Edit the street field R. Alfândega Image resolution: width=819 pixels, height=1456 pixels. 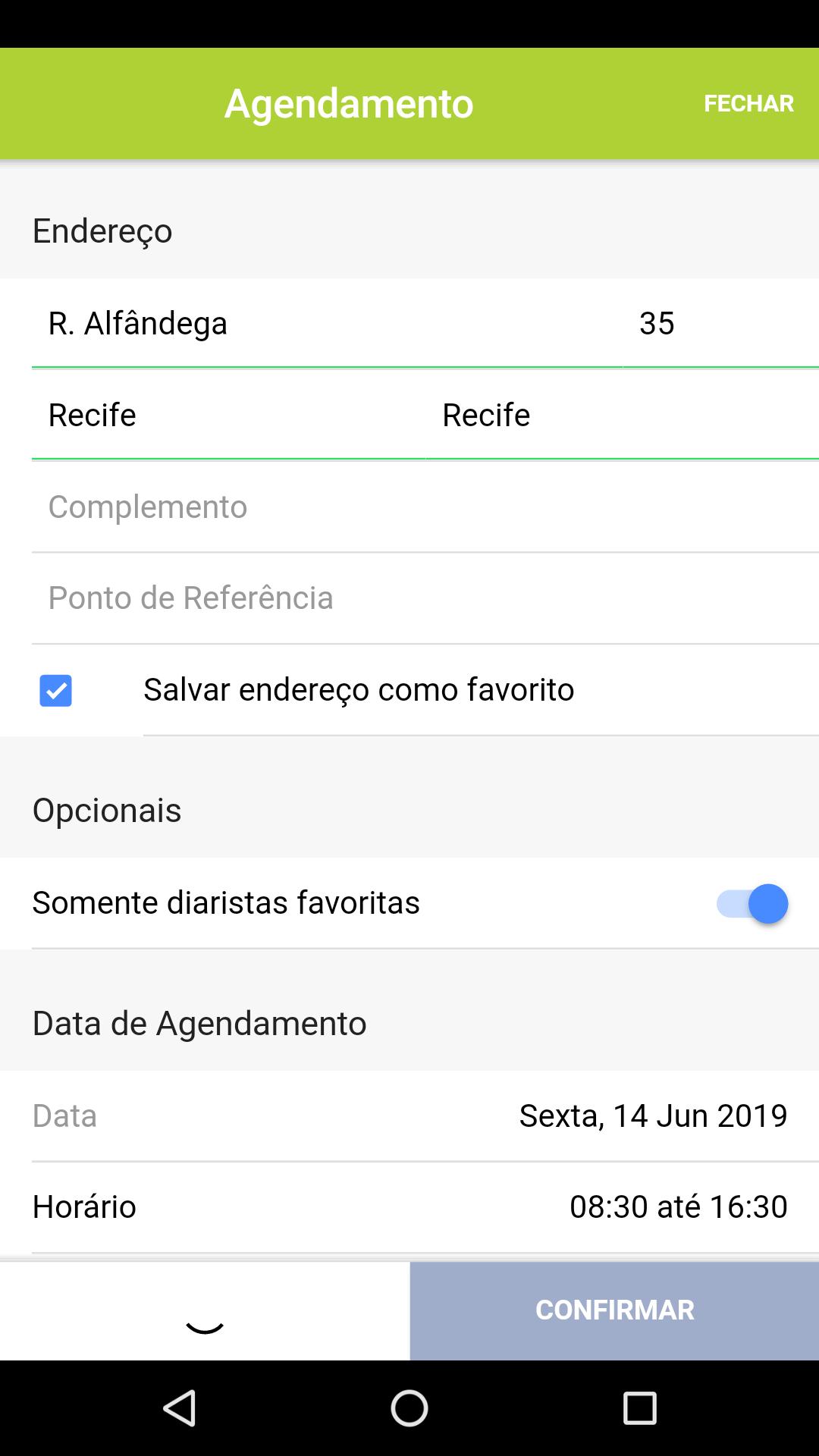(x=326, y=324)
